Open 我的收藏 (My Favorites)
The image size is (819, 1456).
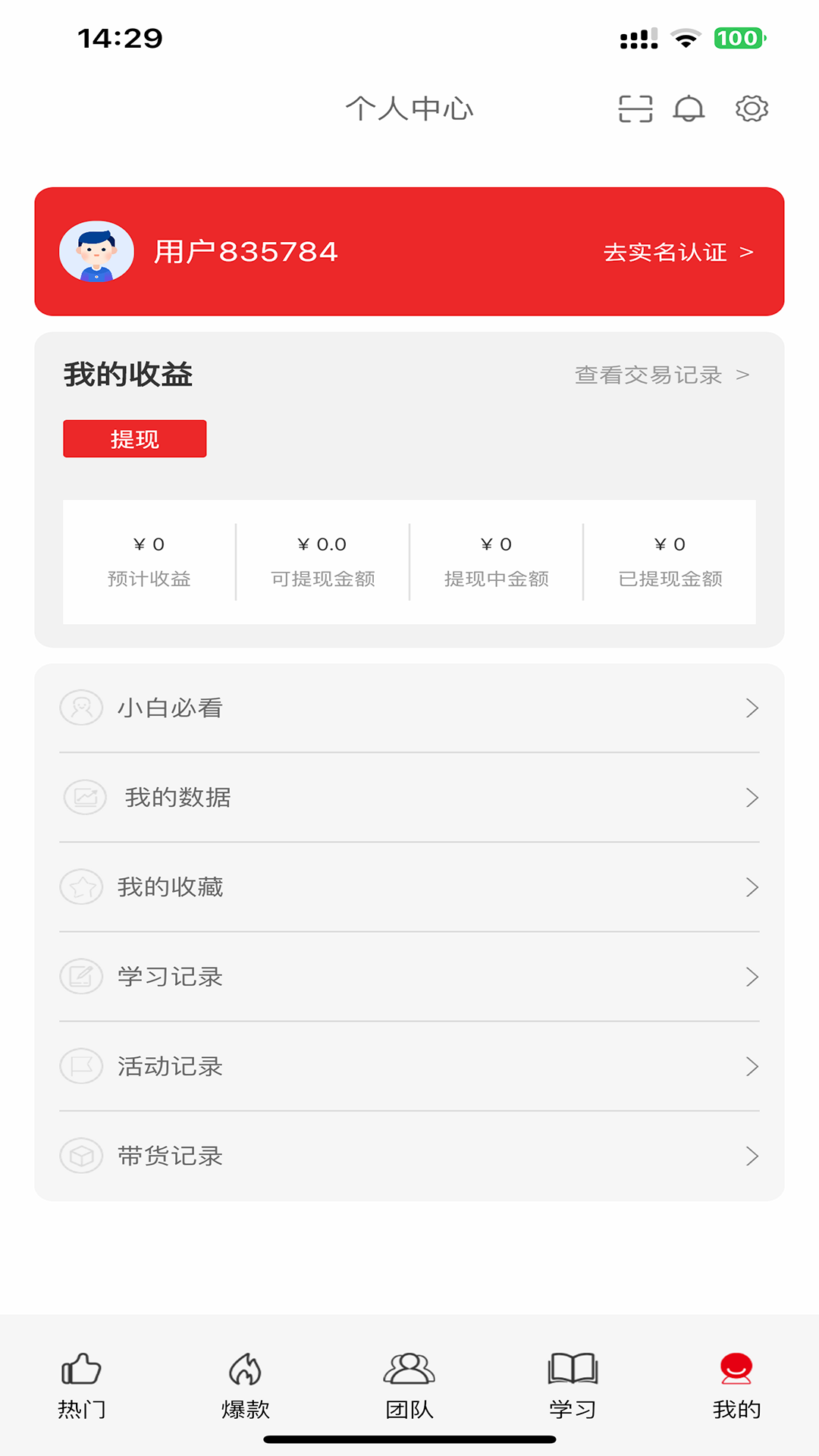pyautogui.click(x=409, y=887)
